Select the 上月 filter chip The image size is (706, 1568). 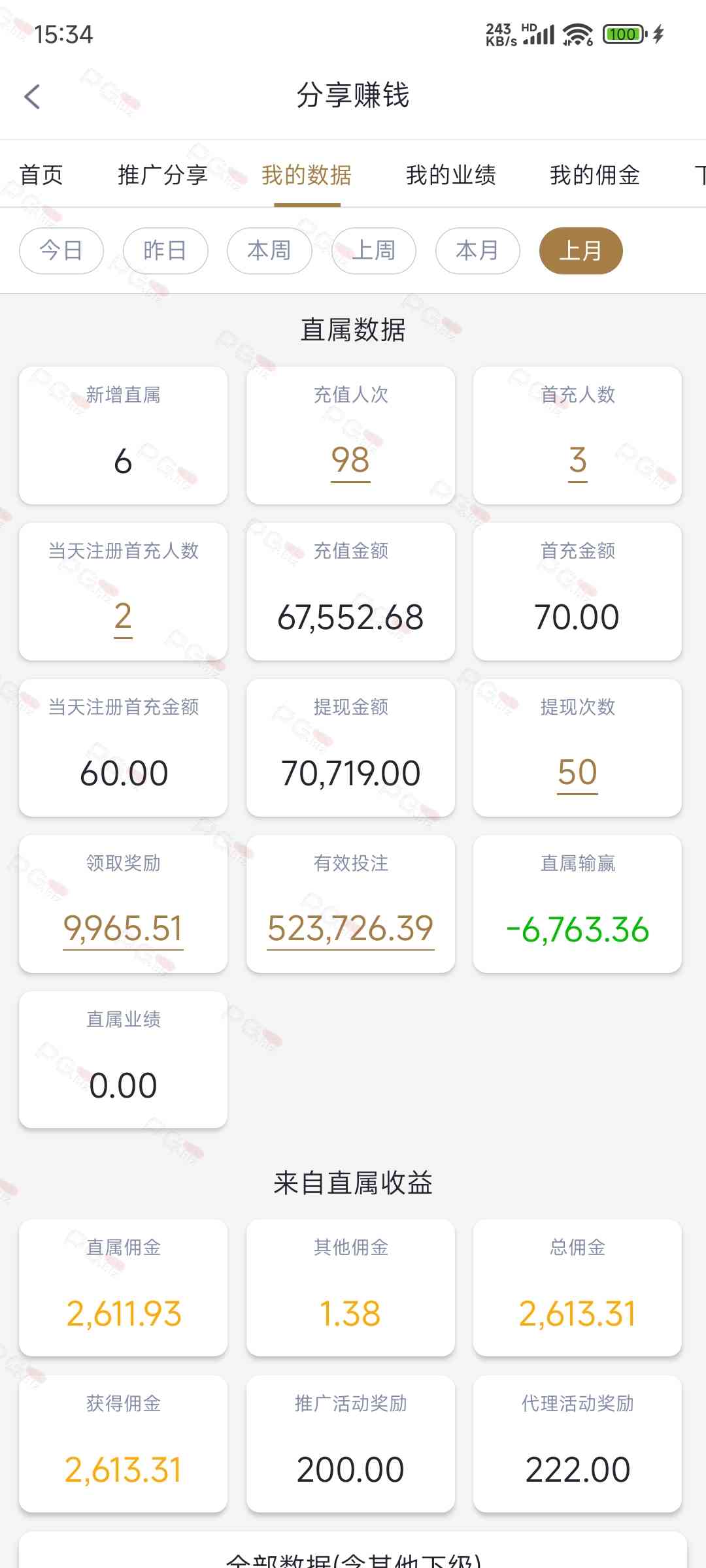click(x=581, y=251)
